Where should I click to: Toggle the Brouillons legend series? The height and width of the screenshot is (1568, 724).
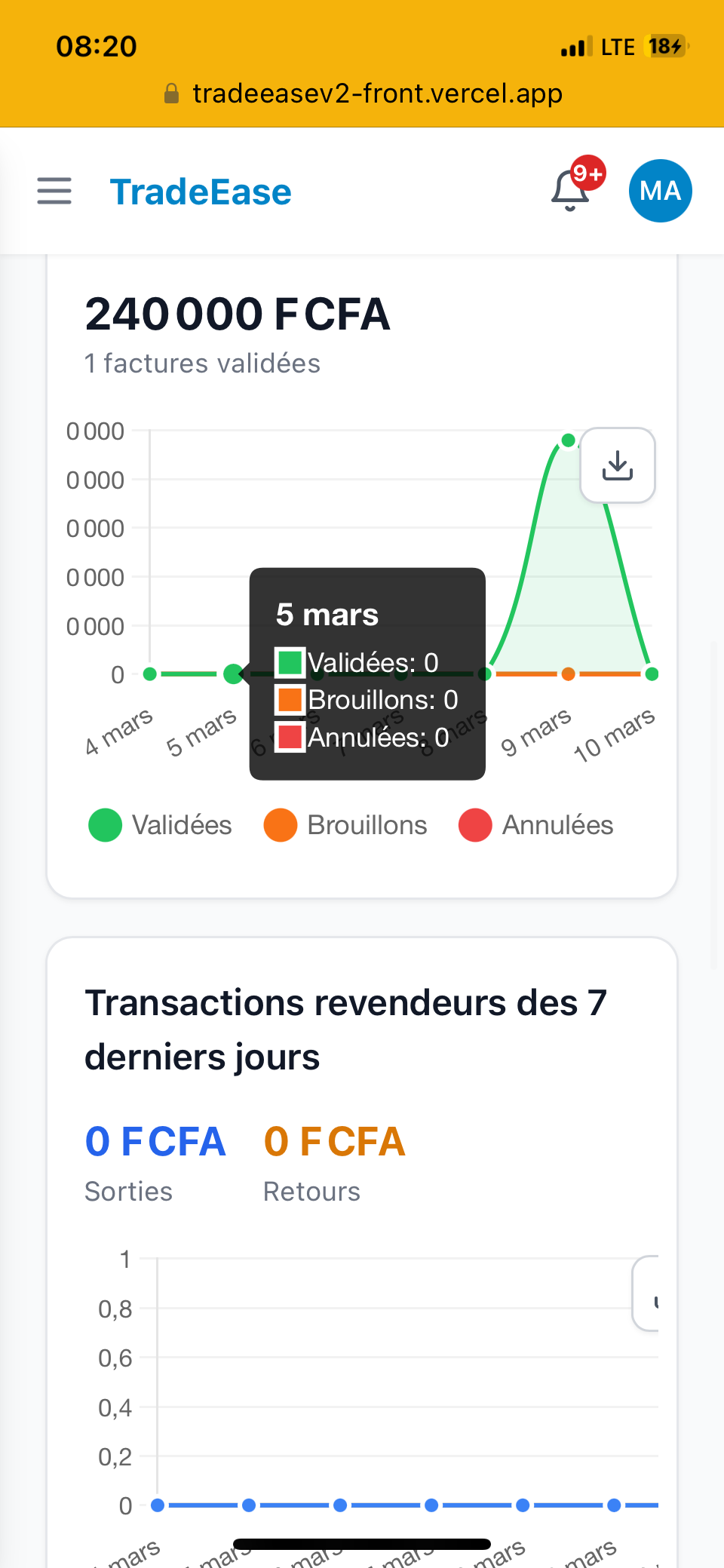(345, 825)
